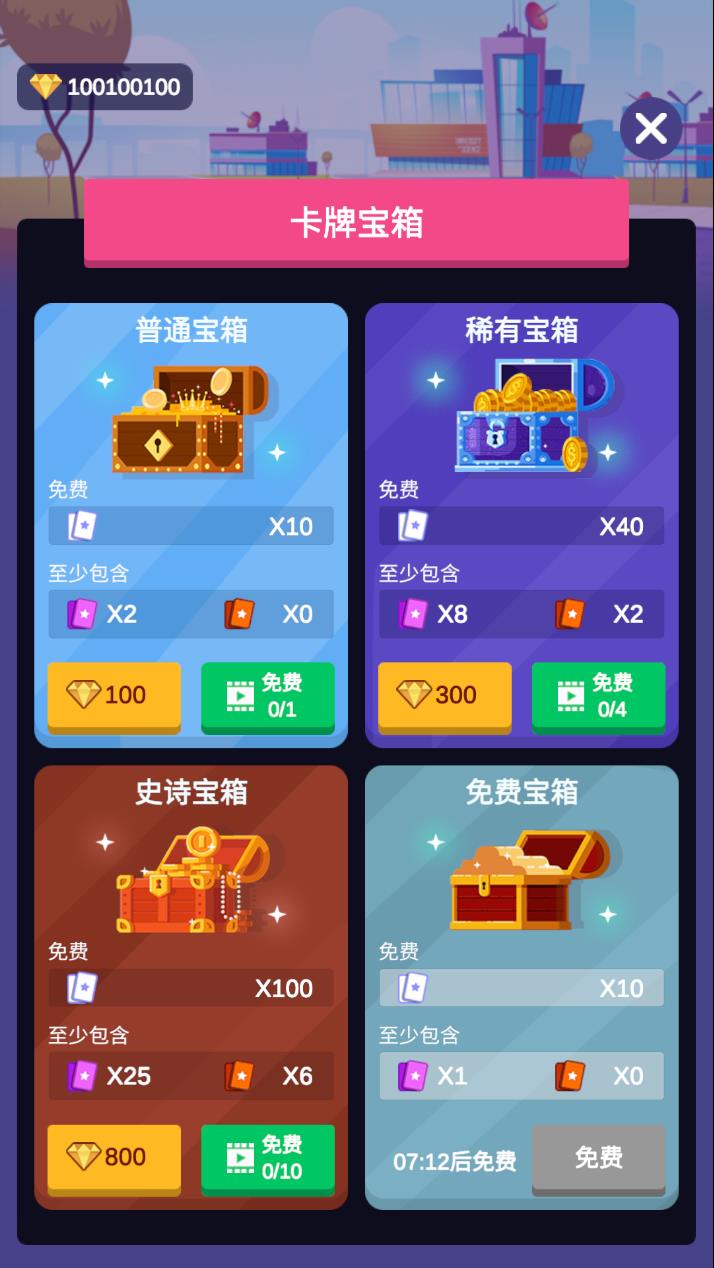
Task: Buy the 普通宝箱 for 100 gems
Action: click(x=114, y=695)
